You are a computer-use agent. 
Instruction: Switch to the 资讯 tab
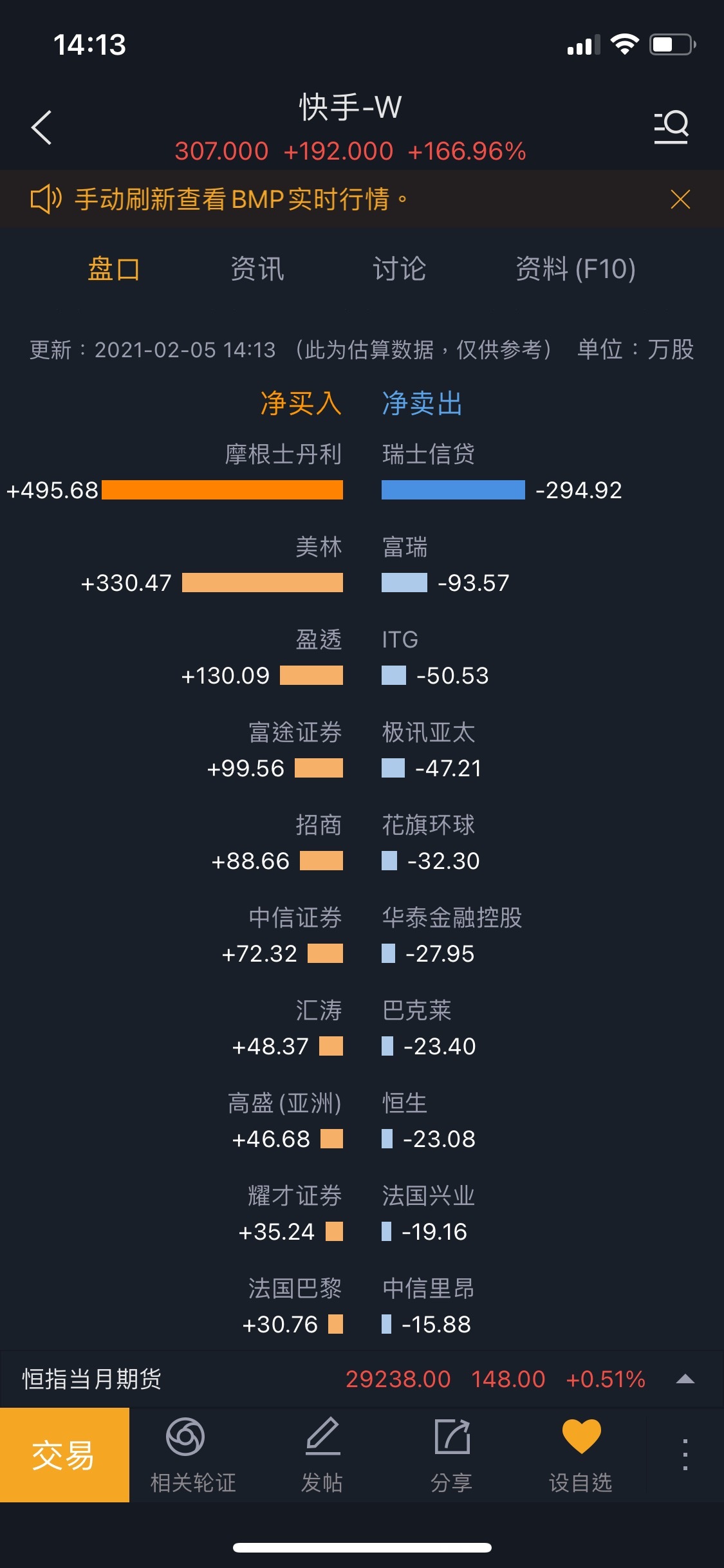(x=257, y=269)
